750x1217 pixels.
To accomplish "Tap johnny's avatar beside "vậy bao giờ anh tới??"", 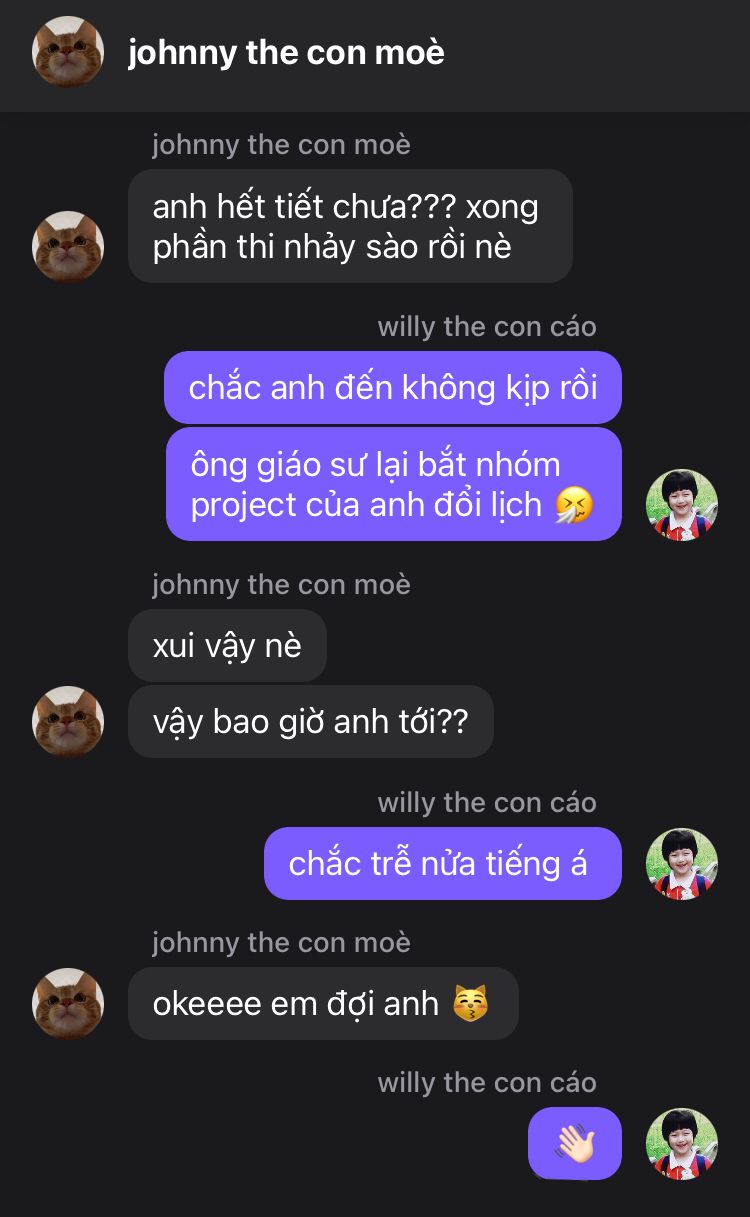I will point(68,721).
